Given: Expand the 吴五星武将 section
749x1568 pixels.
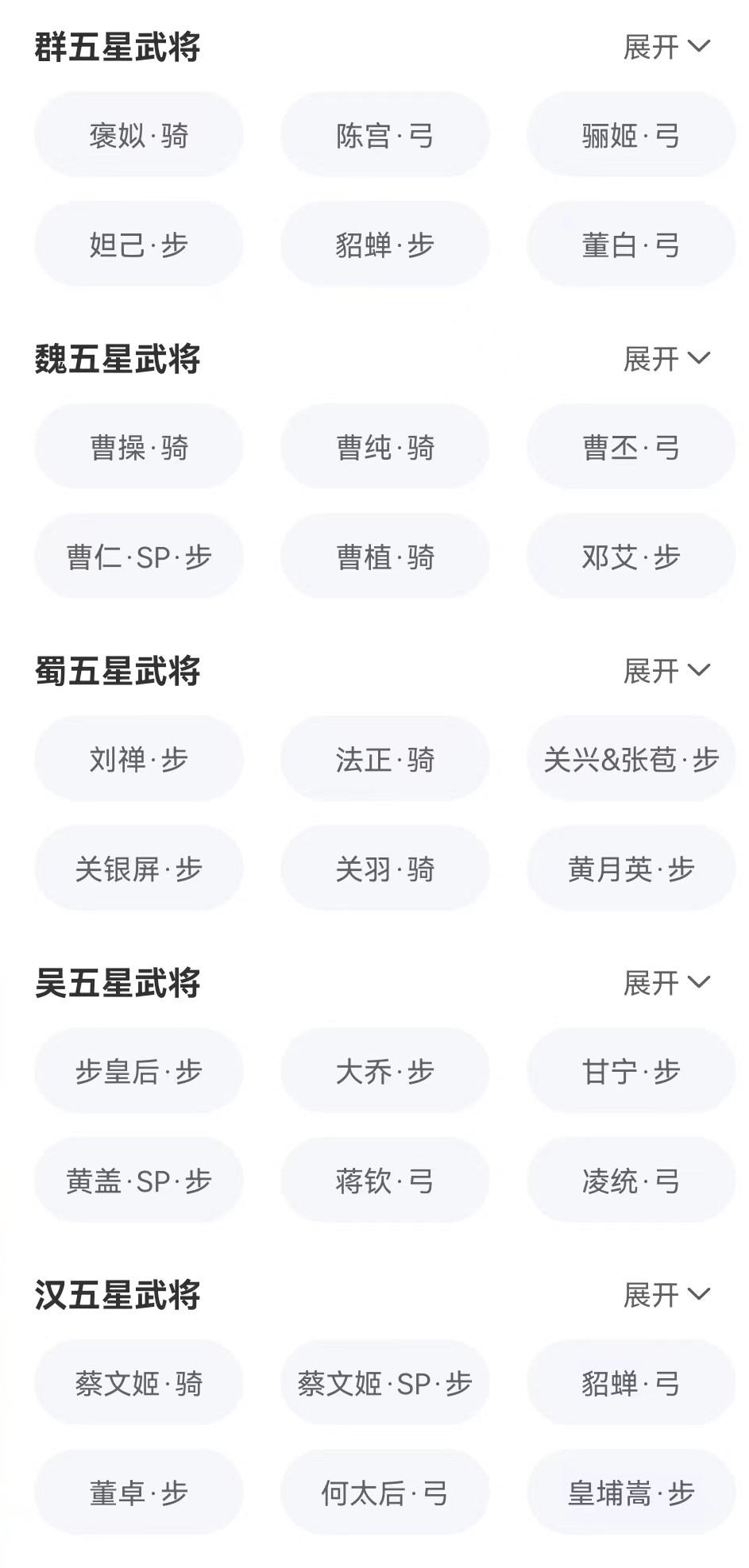Looking at the screenshot, I should pos(666,983).
